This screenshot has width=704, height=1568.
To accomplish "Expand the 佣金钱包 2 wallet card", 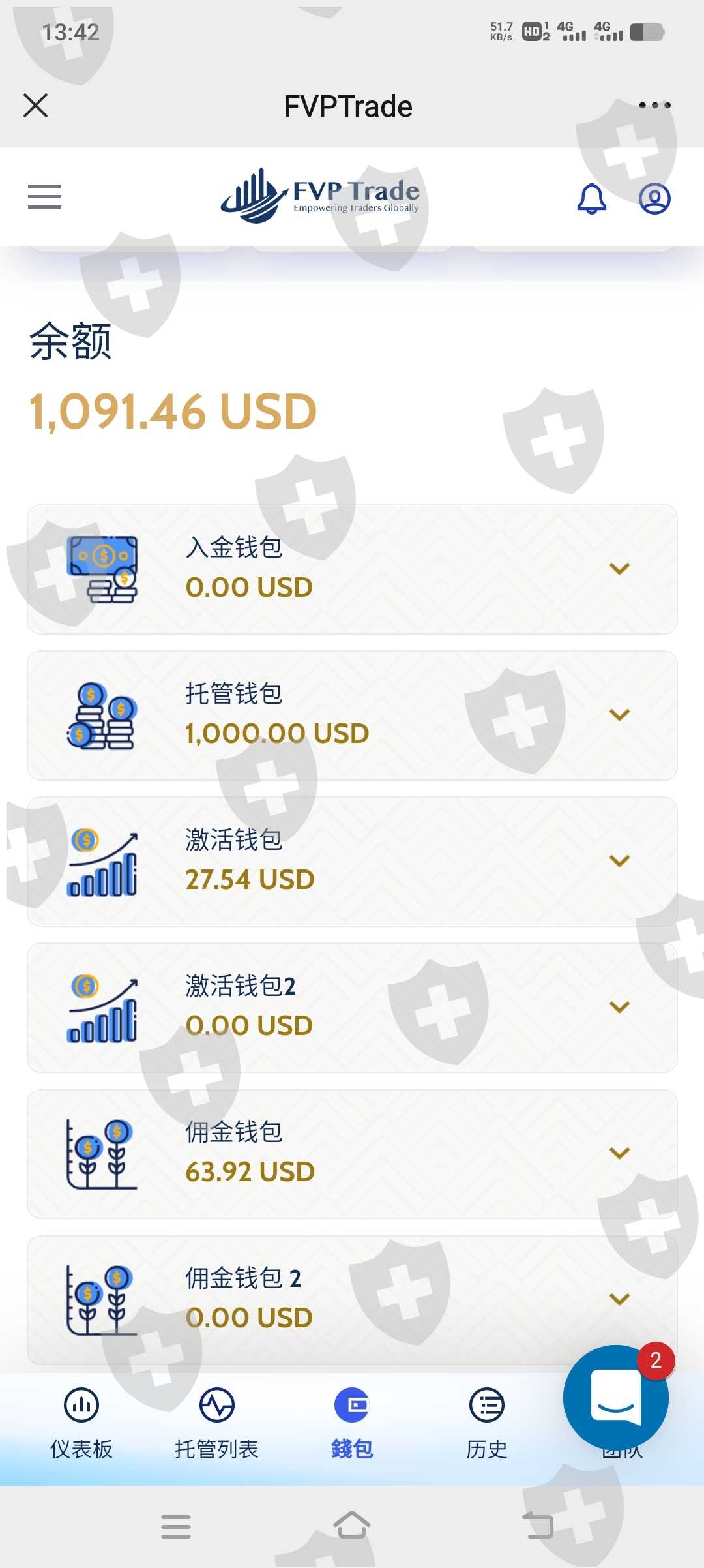I will tap(352, 1299).
